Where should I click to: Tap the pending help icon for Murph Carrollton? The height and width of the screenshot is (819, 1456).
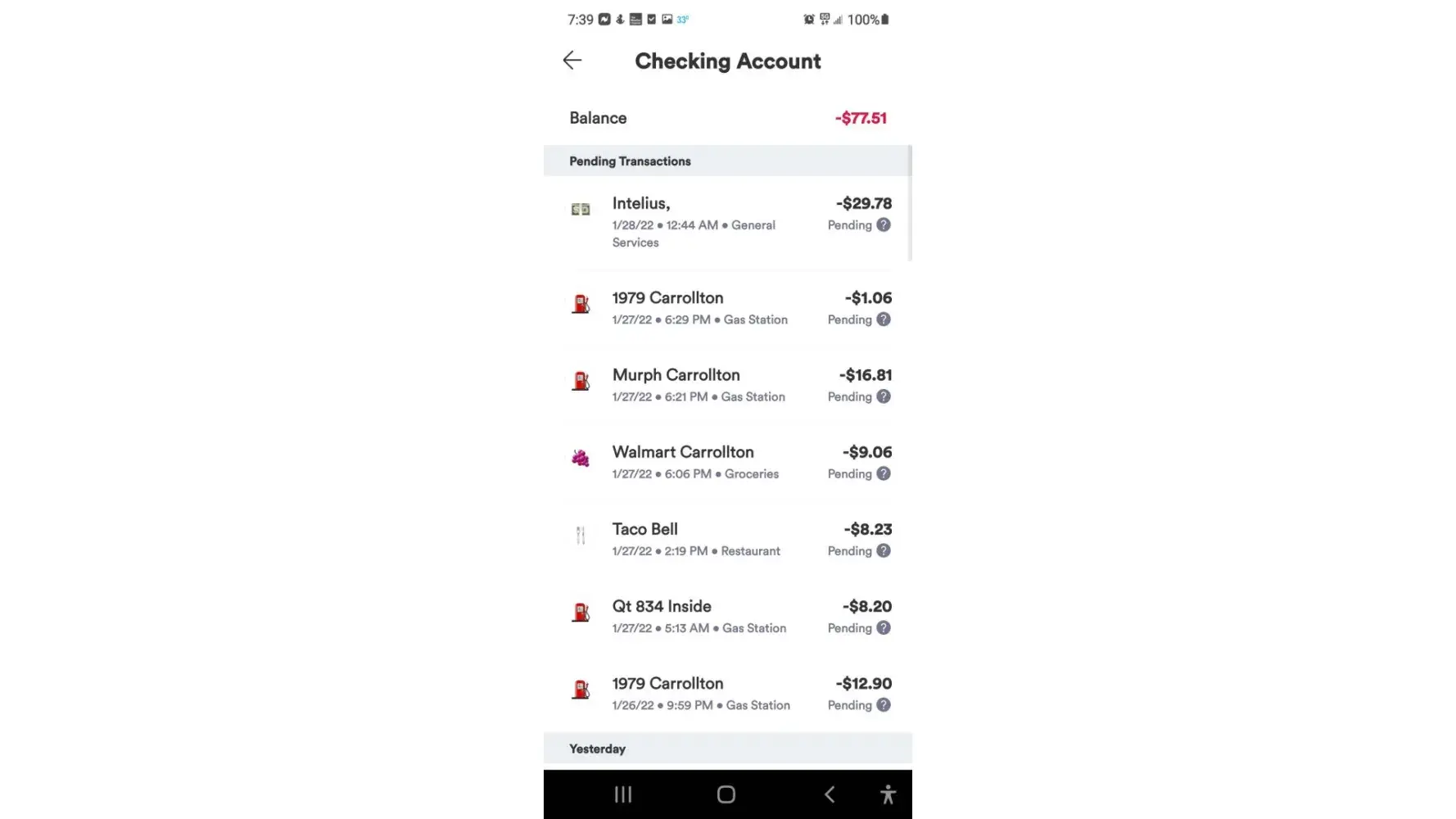click(x=883, y=396)
